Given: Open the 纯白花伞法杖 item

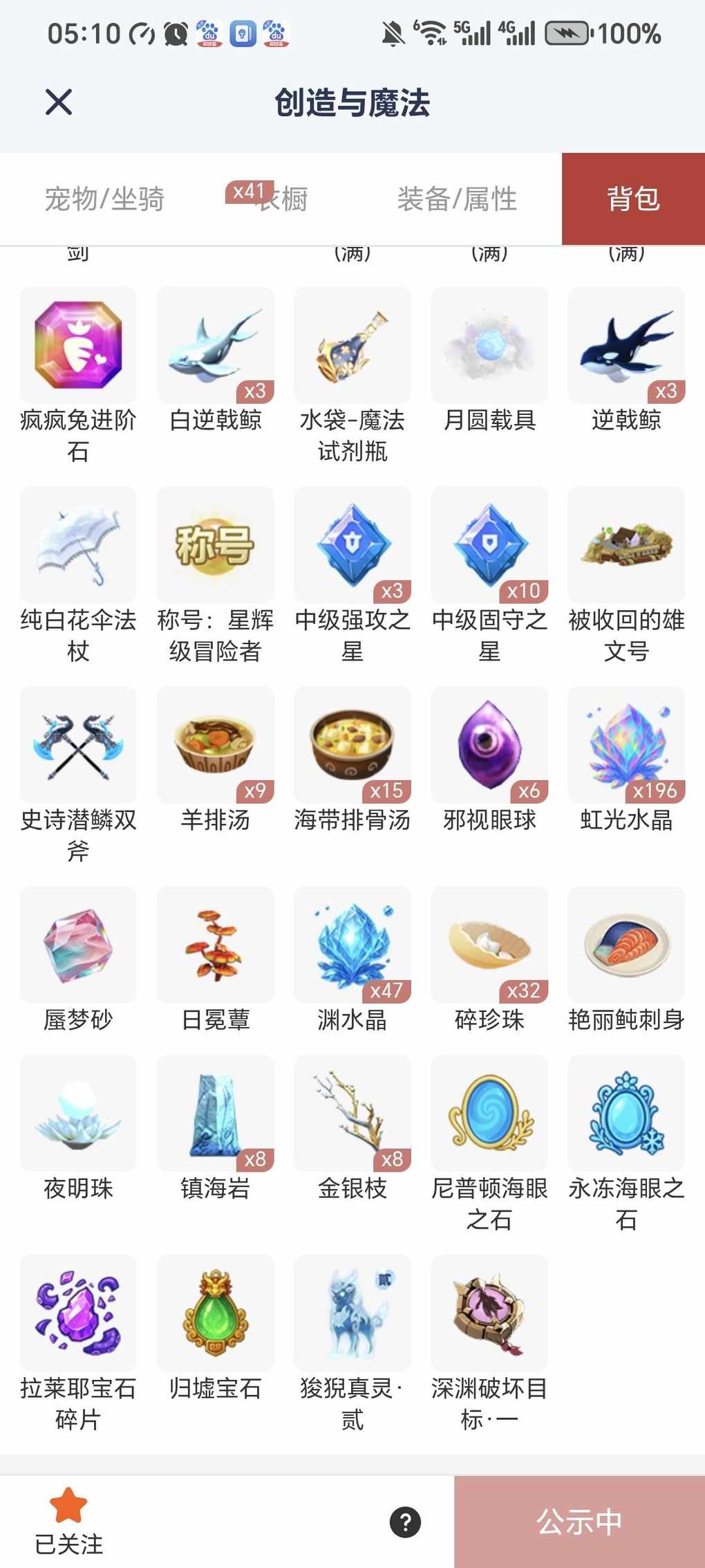Looking at the screenshot, I should point(78,545).
